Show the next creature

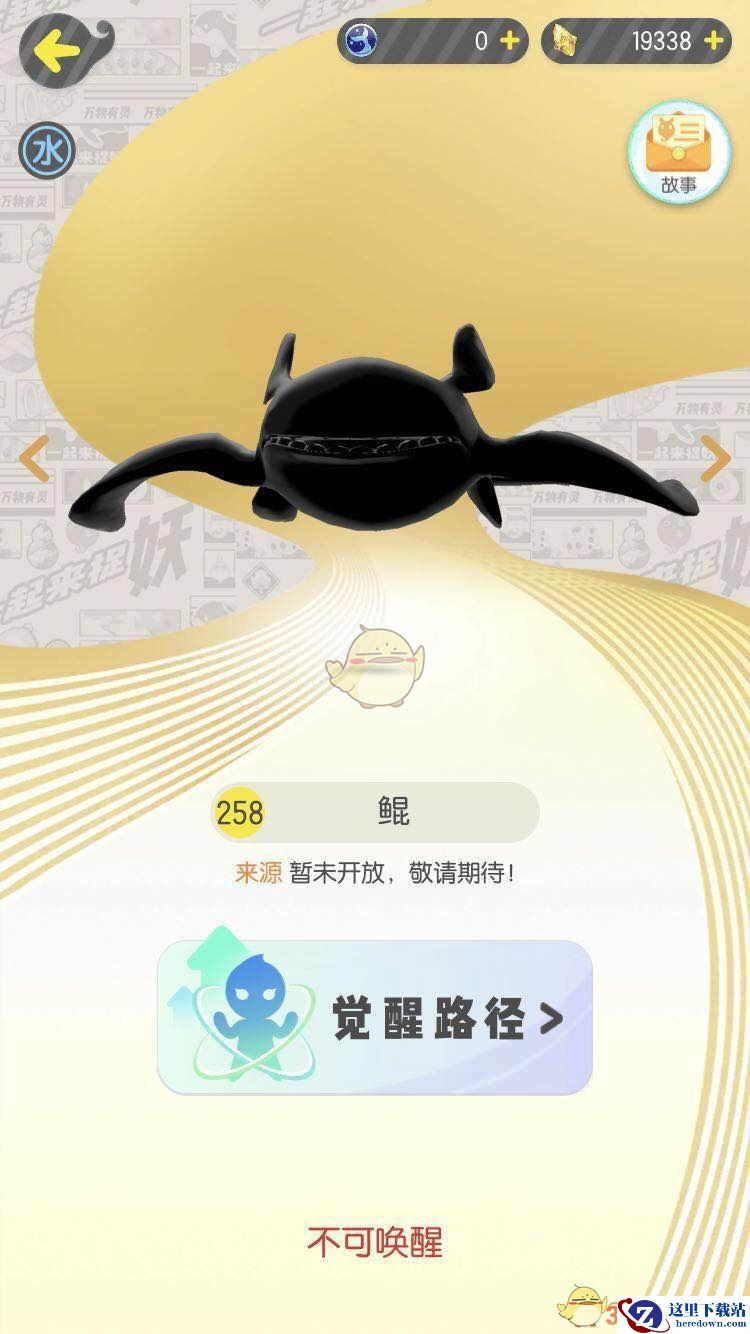(715, 459)
